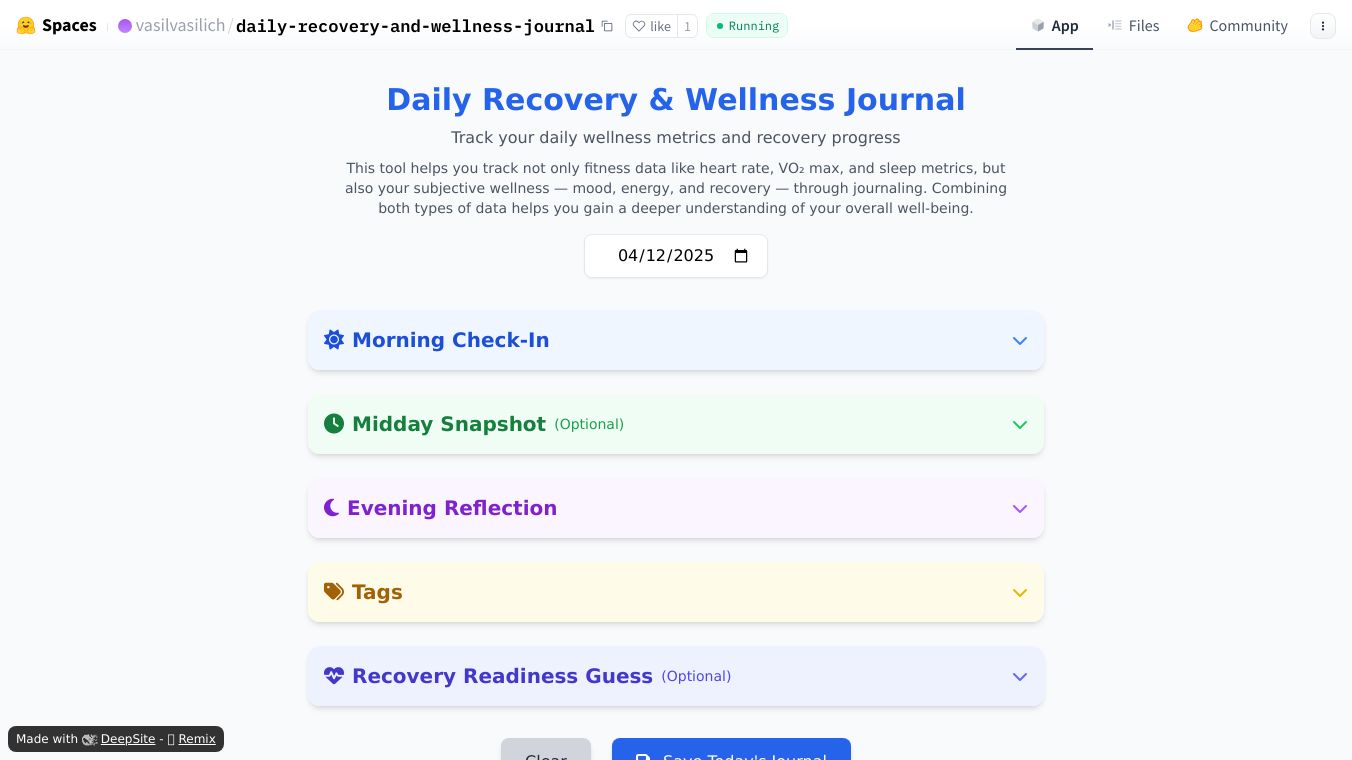Expand the Morning Check-In section
The width and height of the screenshot is (1352, 760).
[x=676, y=340]
